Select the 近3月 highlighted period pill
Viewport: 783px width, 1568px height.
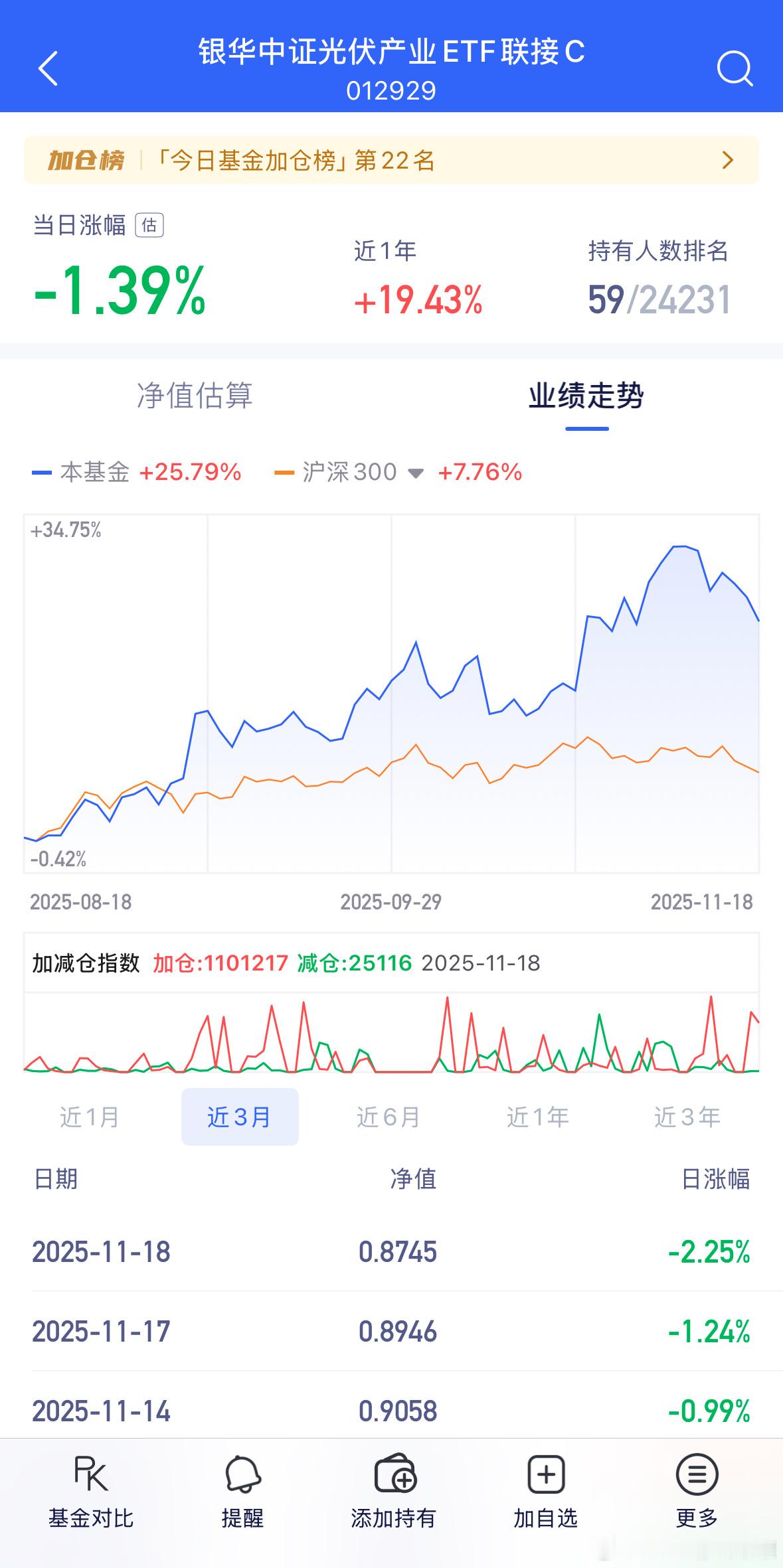point(240,1117)
